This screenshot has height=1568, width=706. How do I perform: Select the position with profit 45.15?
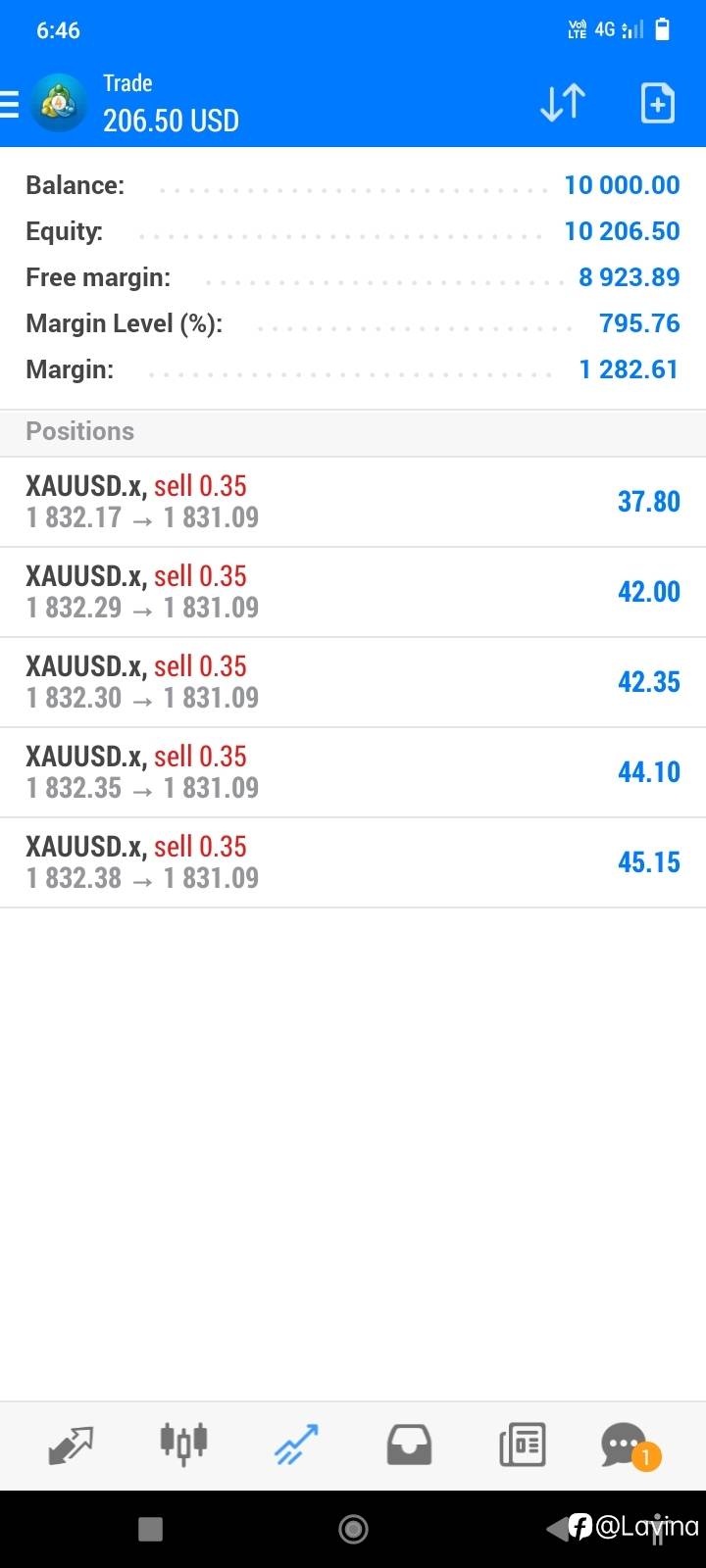[353, 862]
